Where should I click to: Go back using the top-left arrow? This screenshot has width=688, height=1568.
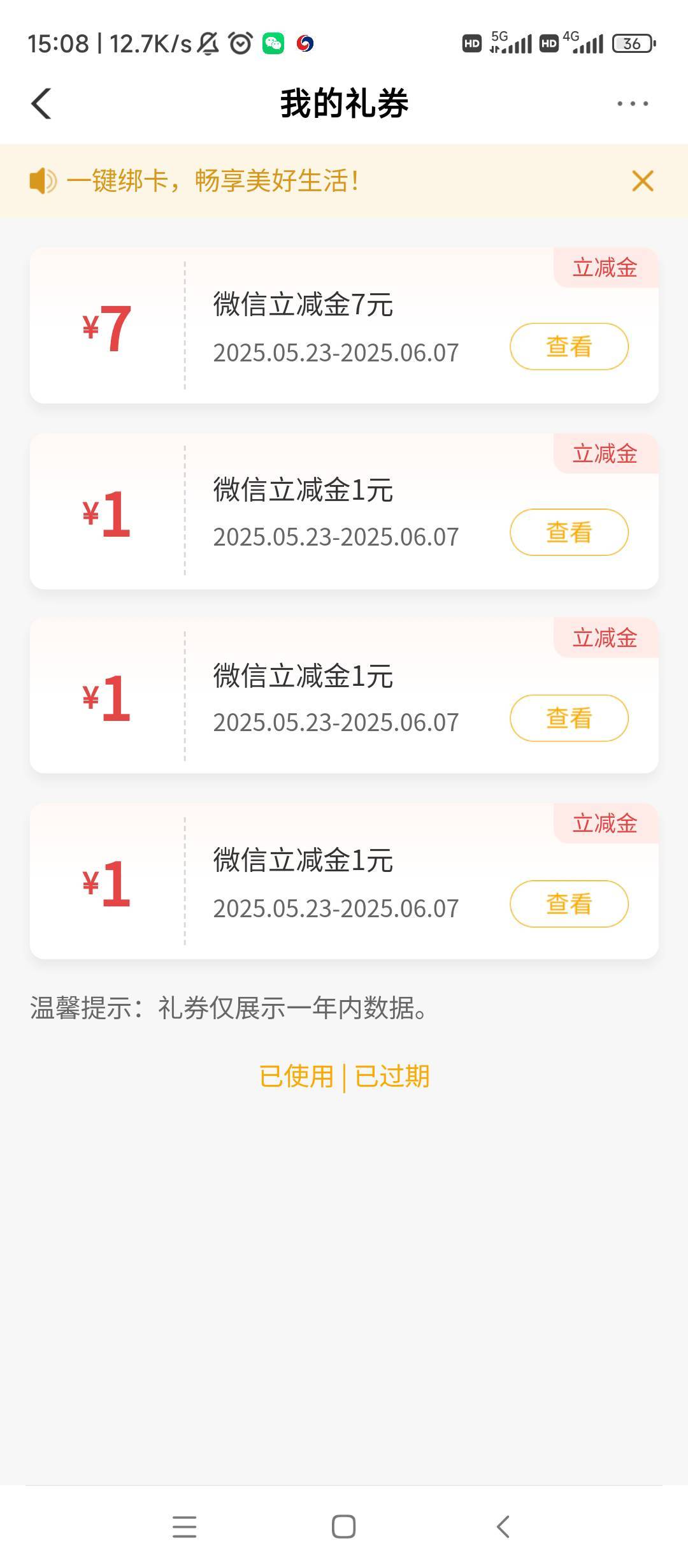[x=41, y=103]
